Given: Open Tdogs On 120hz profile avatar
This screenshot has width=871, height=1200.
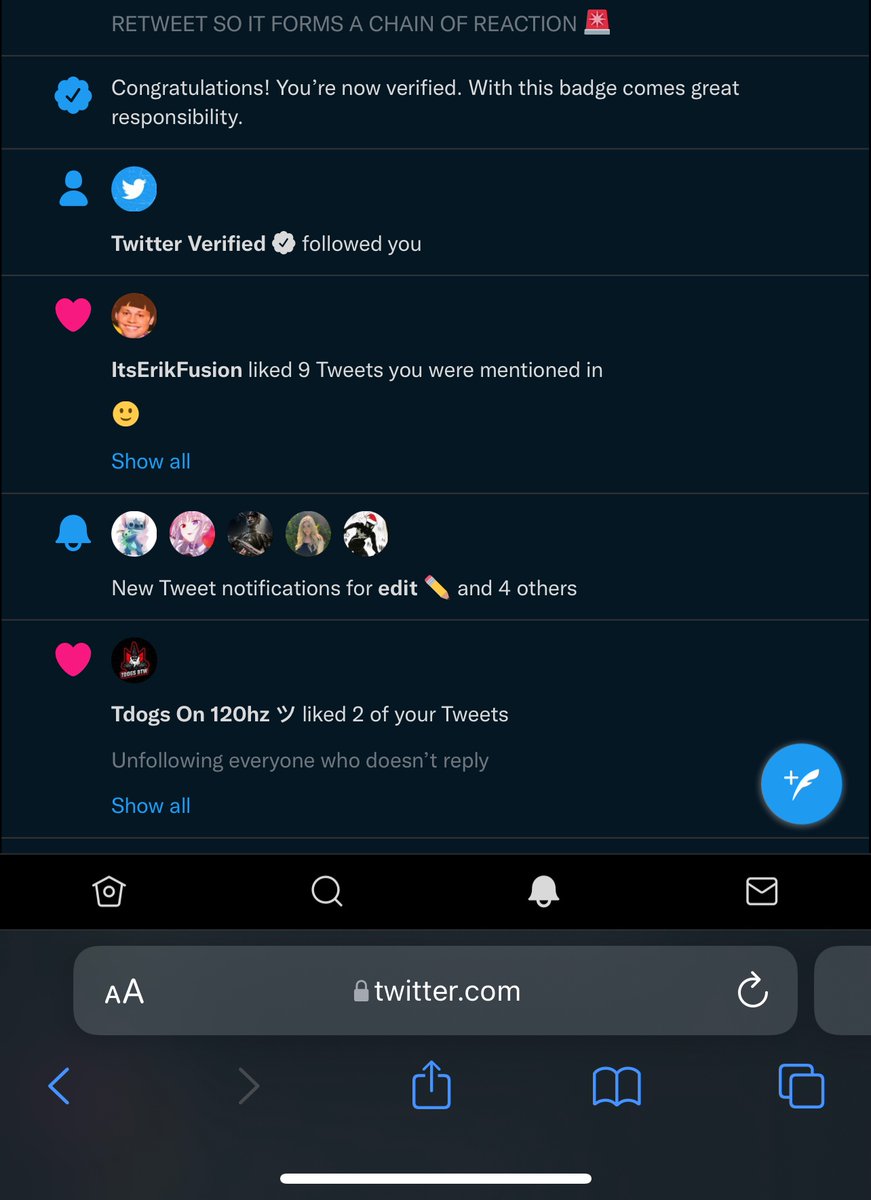Looking at the screenshot, I should click(x=134, y=660).
